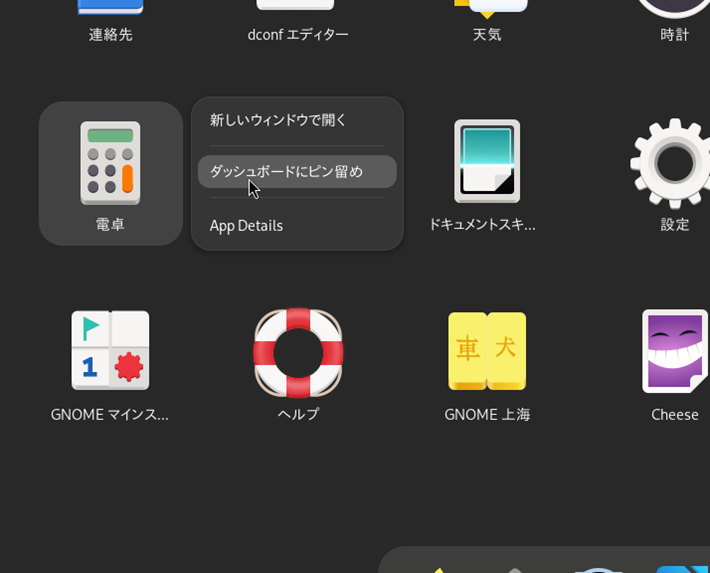This screenshot has width=710, height=573.
Task: Open the 電卓 calculator app
Action: pyautogui.click(x=110, y=165)
